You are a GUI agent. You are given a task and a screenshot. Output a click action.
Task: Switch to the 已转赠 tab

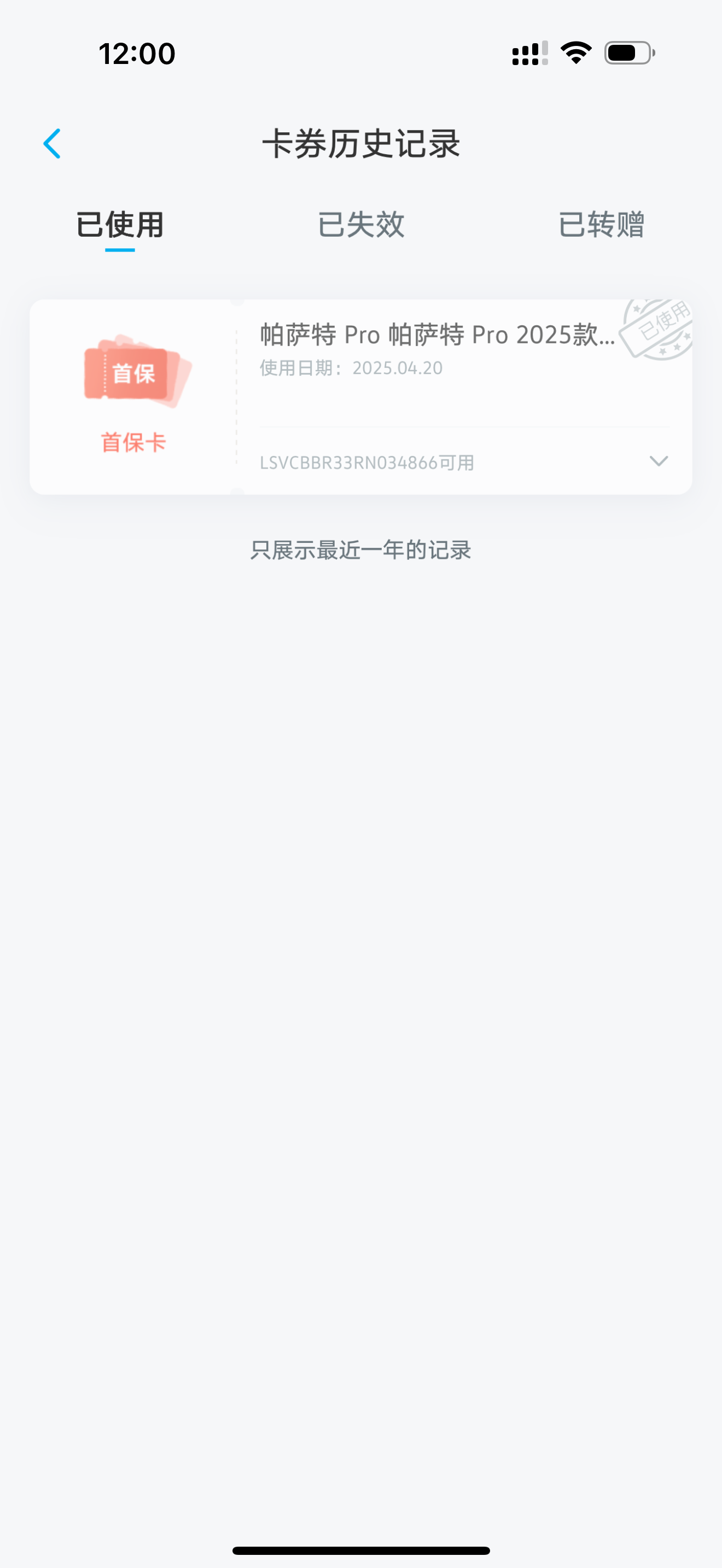click(x=602, y=225)
